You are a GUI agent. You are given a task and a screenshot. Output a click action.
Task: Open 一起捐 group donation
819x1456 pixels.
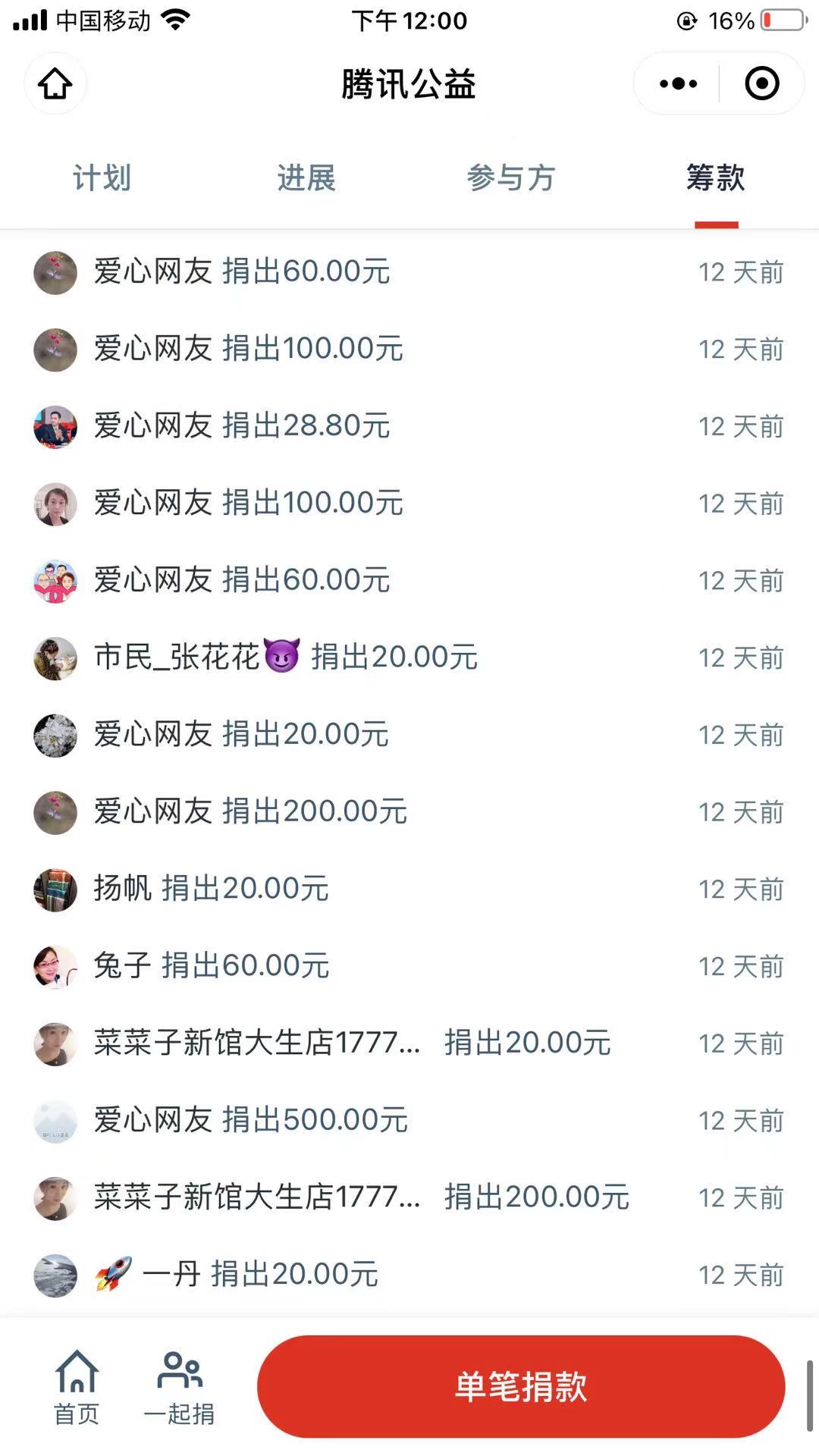pyautogui.click(x=179, y=1388)
